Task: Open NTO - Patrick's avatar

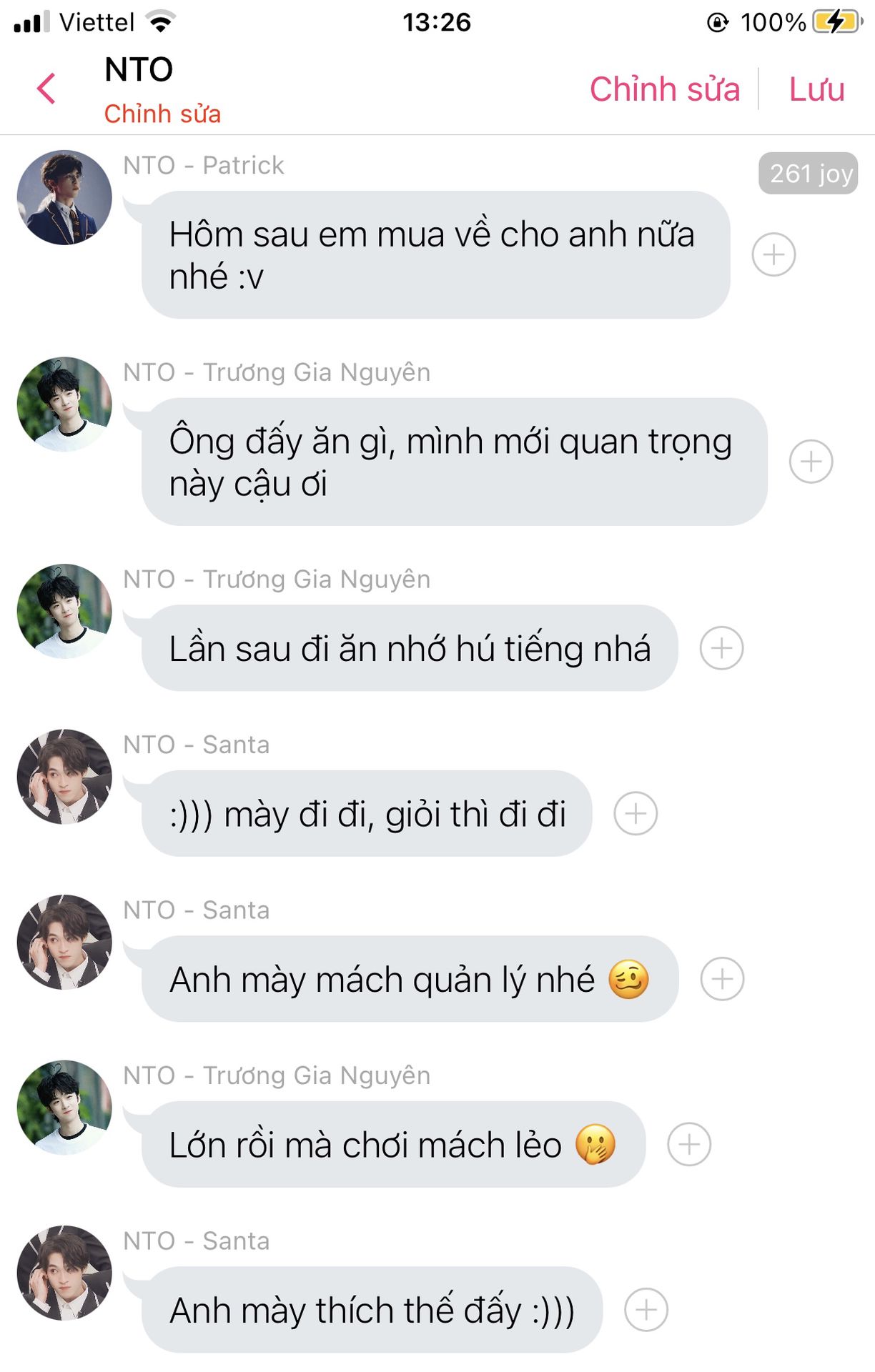Action: [x=64, y=197]
